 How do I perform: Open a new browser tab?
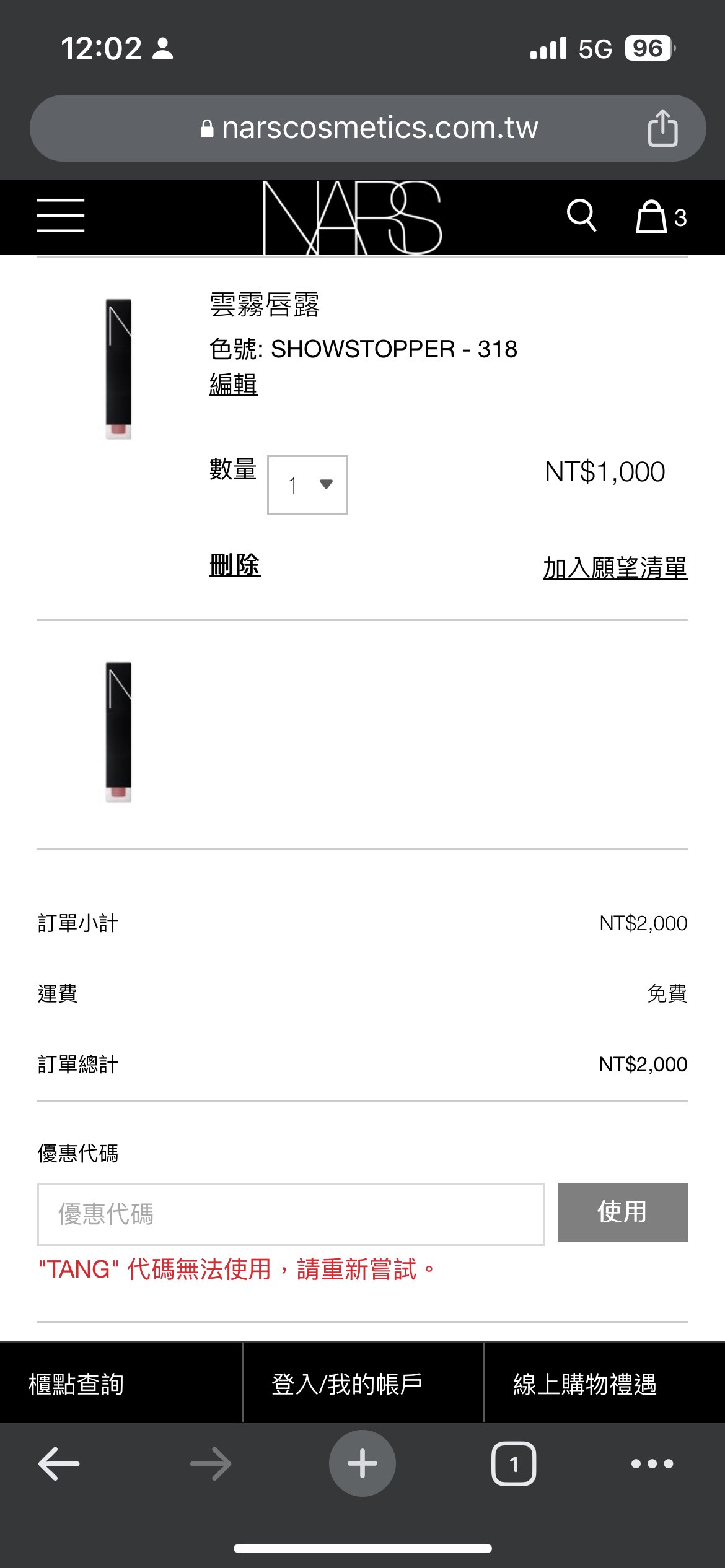362,1463
